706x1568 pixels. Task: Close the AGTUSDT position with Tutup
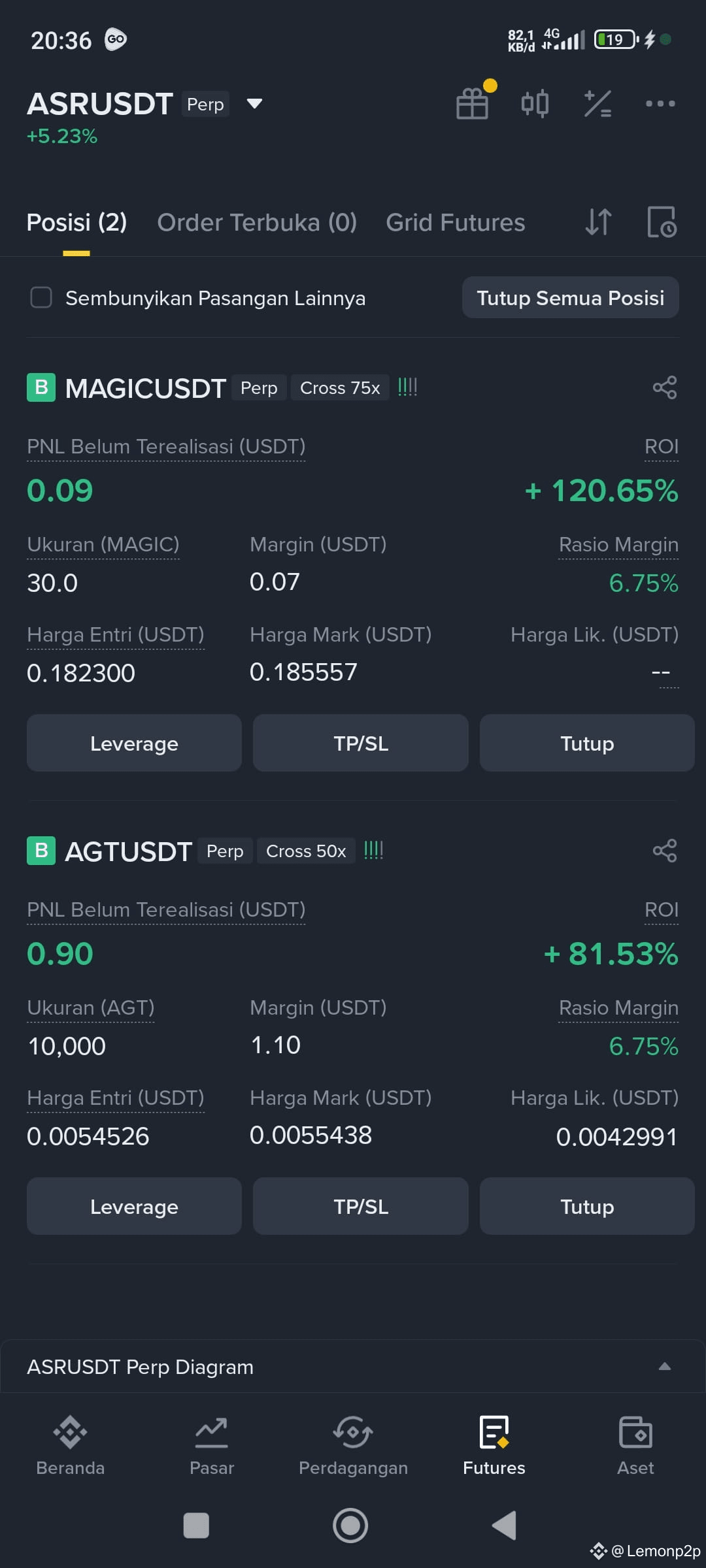coord(587,1206)
